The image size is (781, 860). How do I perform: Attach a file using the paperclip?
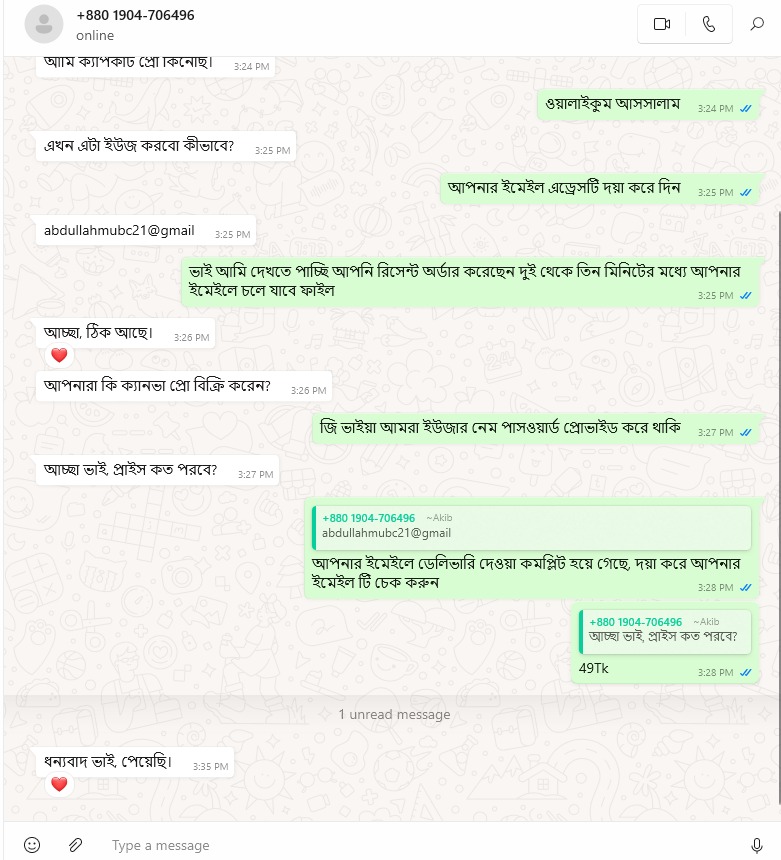click(x=75, y=845)
